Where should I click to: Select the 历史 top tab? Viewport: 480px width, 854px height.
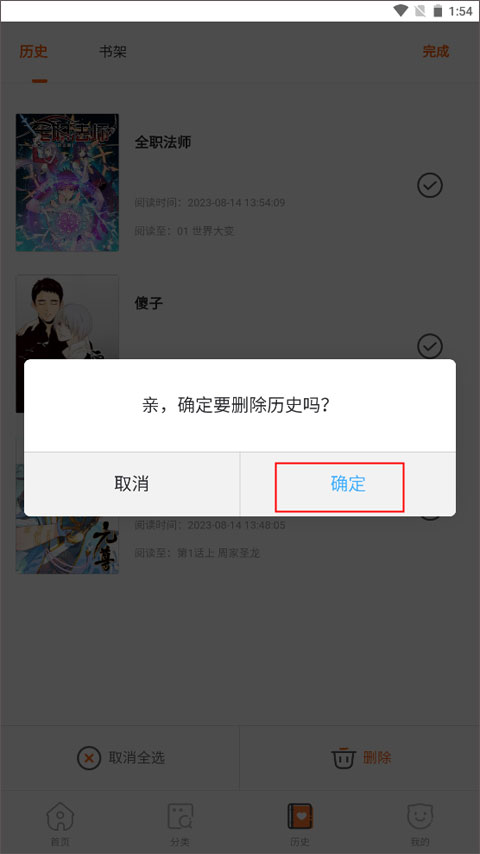(34, 52)
